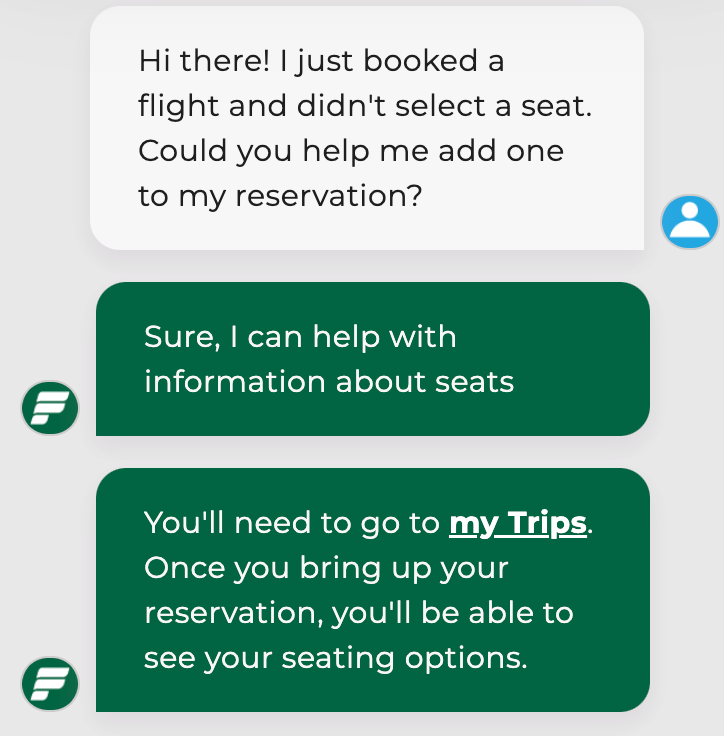This screenshot has height=736, width=724.
Task: Click the bot message about seat information
Action: [x=372, y=359]
